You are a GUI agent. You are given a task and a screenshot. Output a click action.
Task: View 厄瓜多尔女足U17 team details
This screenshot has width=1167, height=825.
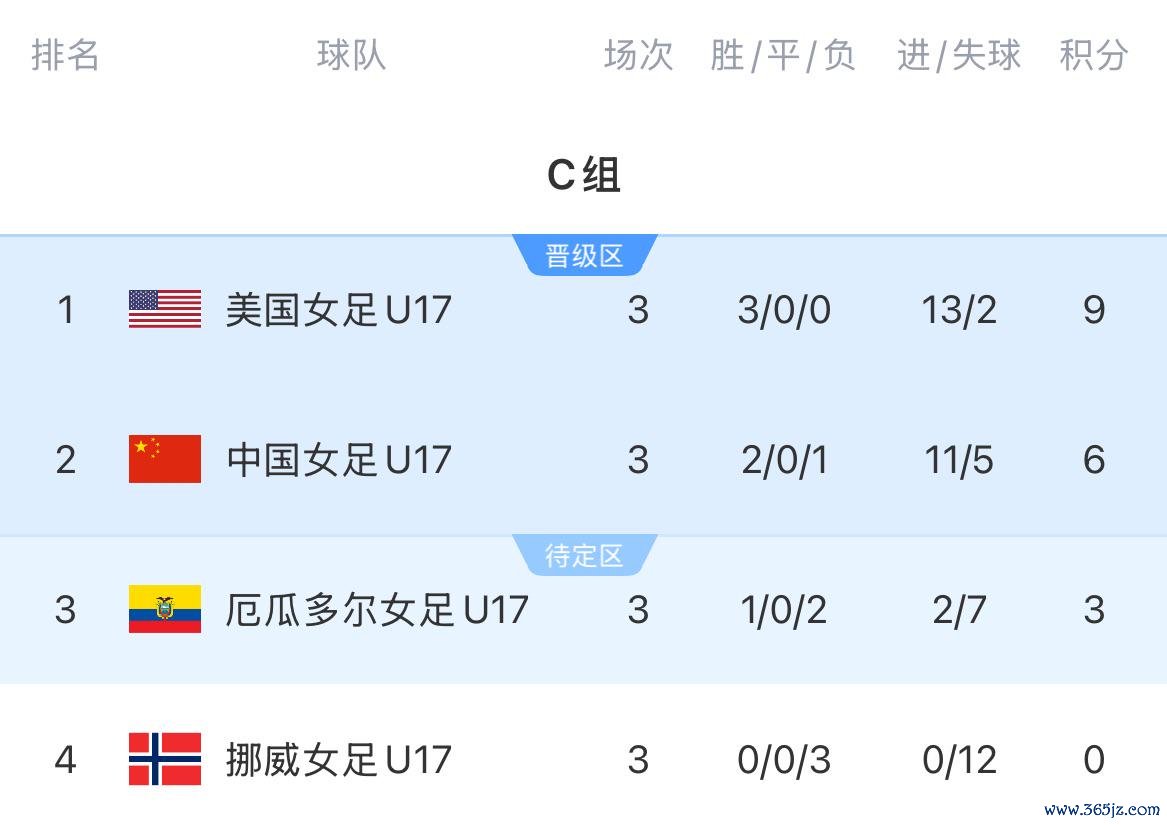[x=376, y=610]
